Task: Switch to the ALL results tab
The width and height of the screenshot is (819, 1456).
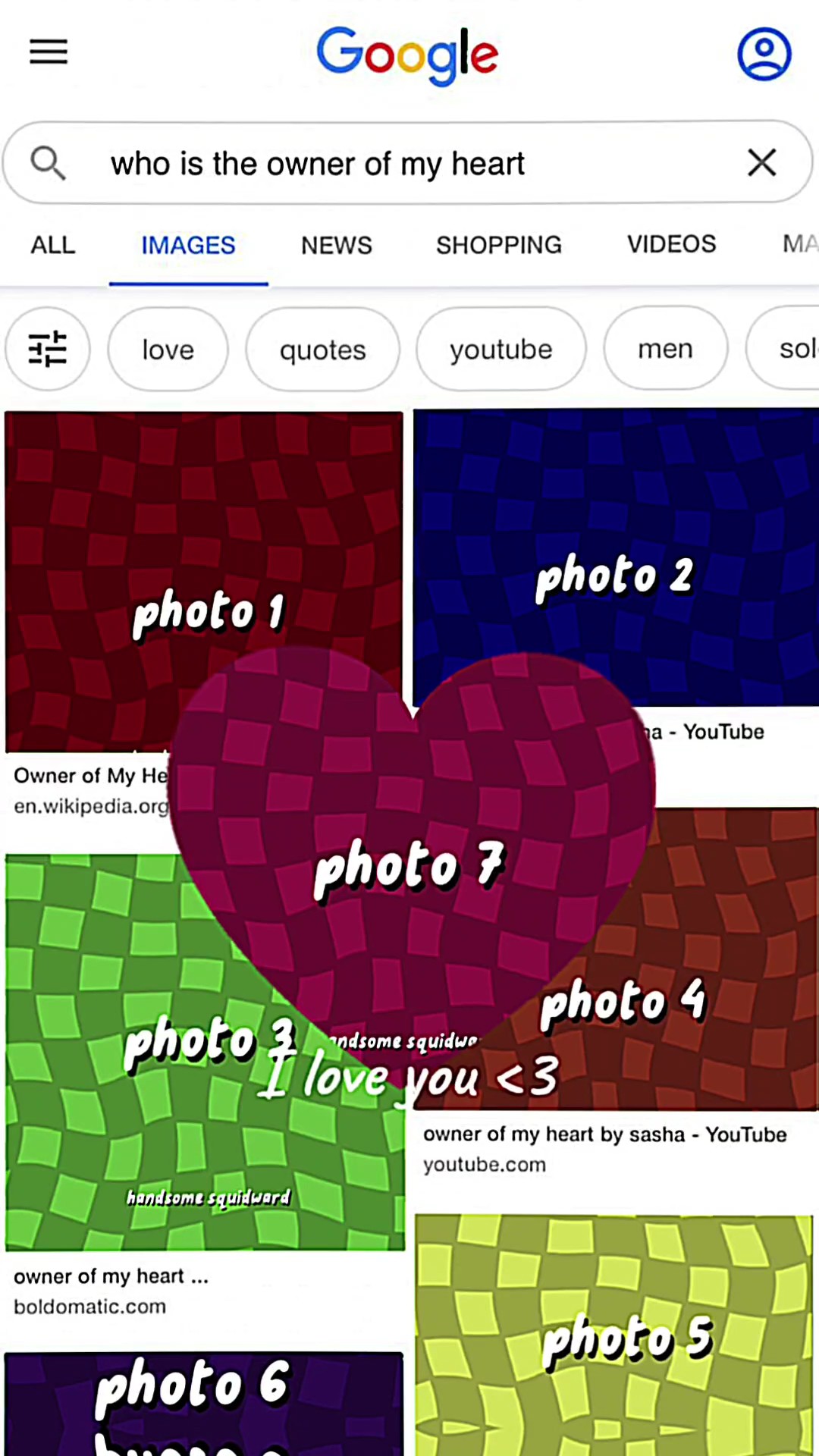Action: tap(52, 244)
